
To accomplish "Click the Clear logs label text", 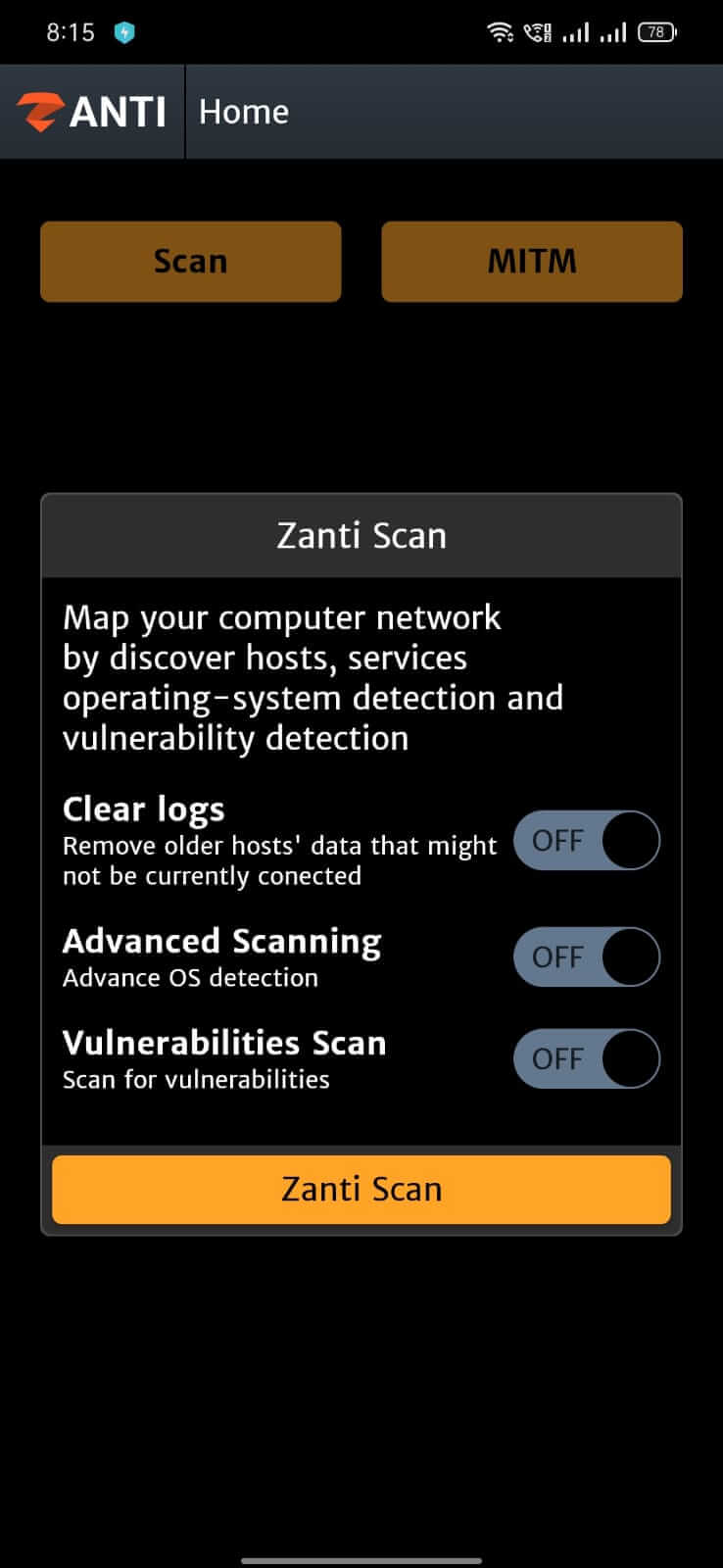I will 143,808.
